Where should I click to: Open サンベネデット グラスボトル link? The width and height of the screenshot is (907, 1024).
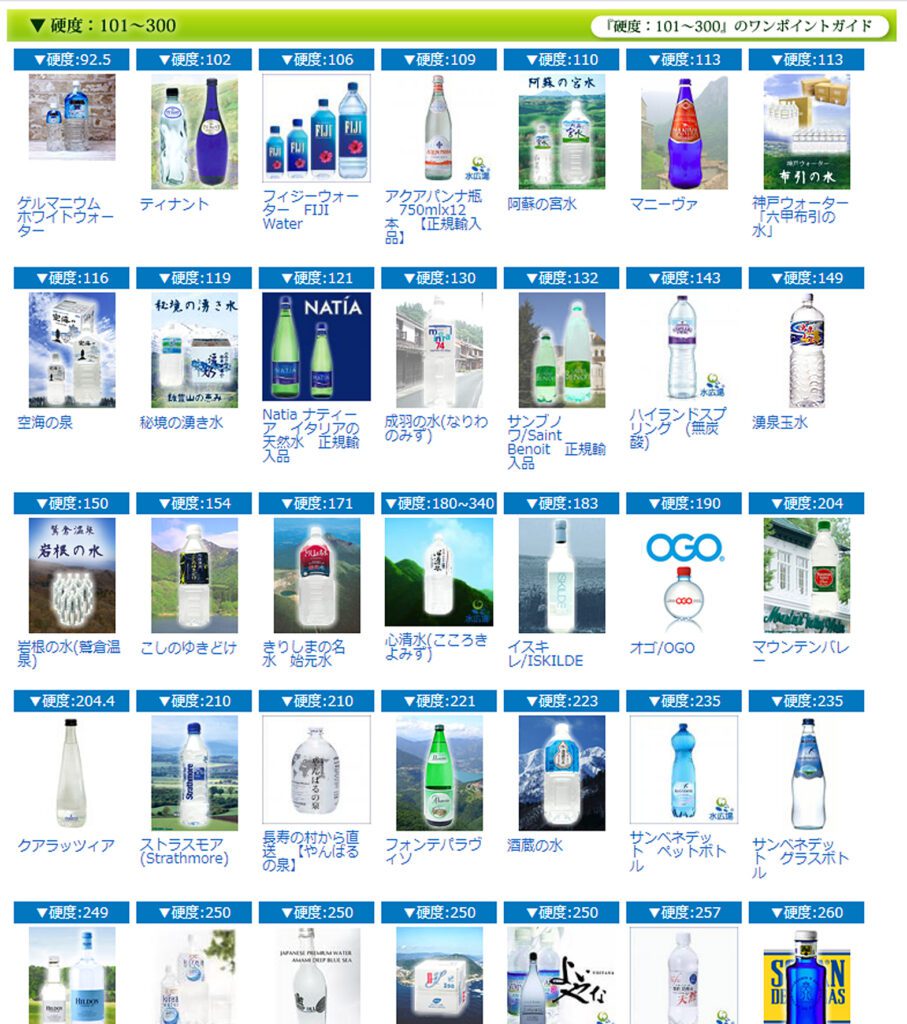click(800, 858)
